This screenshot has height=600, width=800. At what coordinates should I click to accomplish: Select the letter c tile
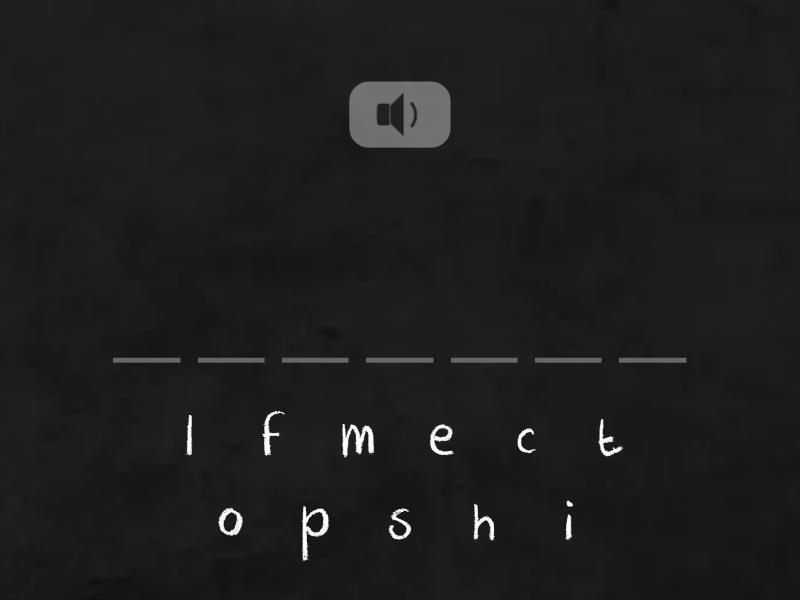coord(526,440)
